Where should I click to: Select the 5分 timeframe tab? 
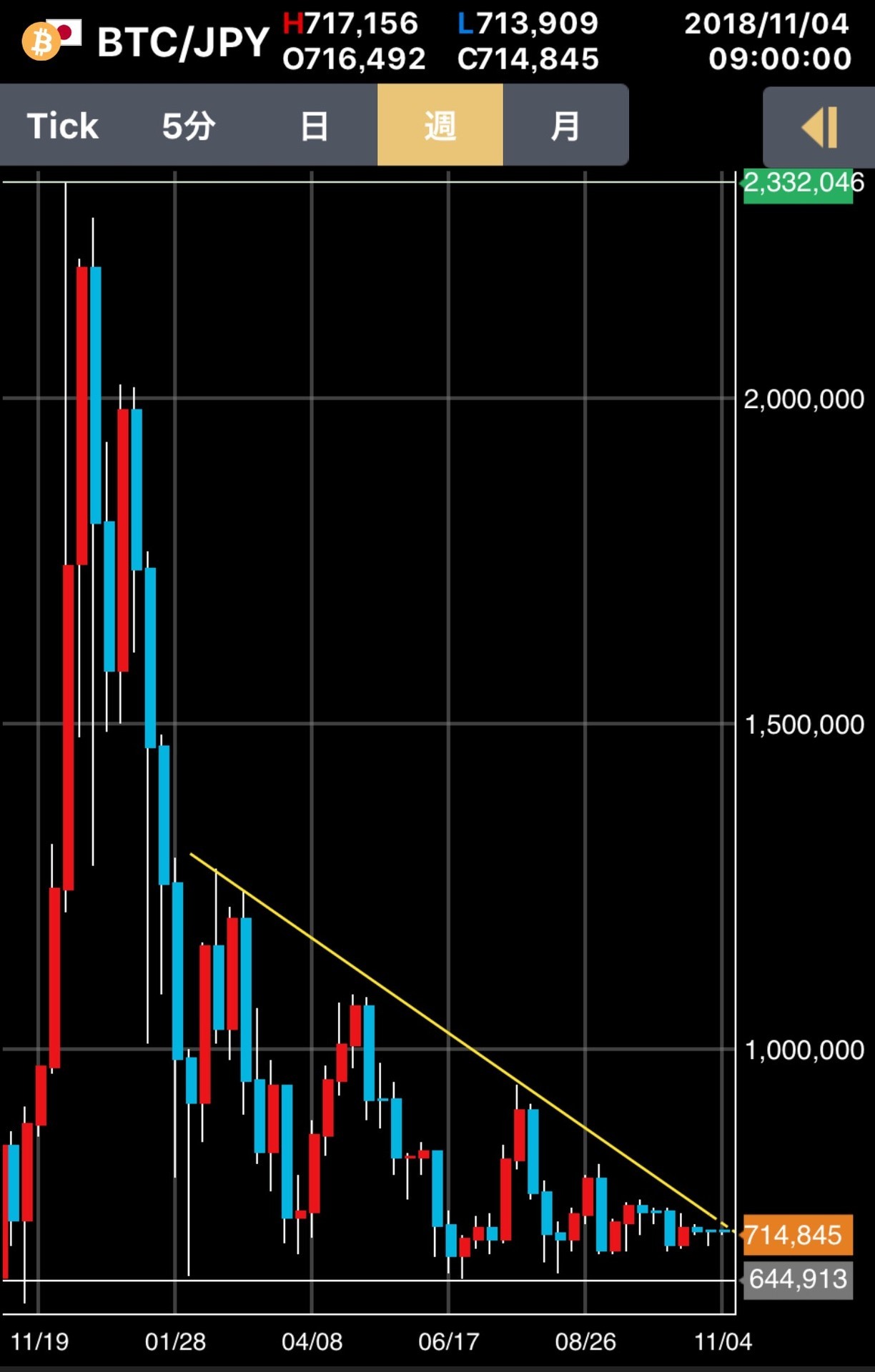[189, 126]
